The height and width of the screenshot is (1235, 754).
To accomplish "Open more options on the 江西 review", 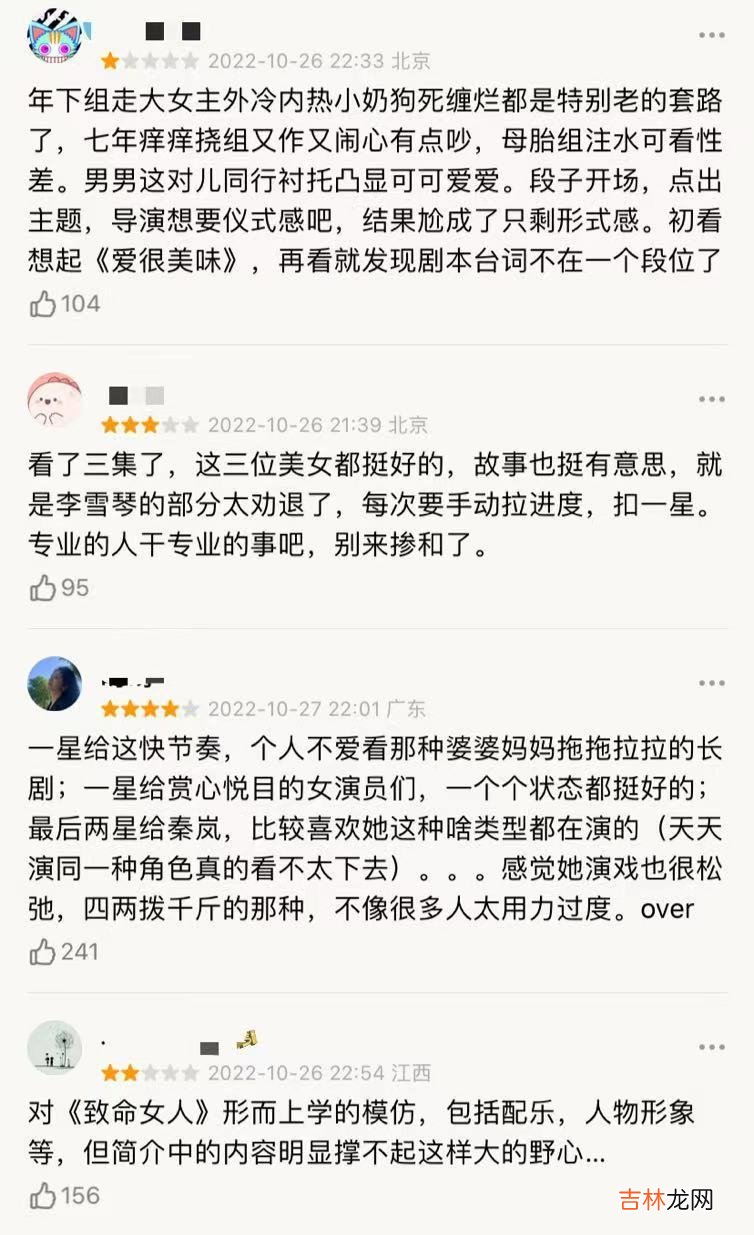I will [x=711, y=1047].
